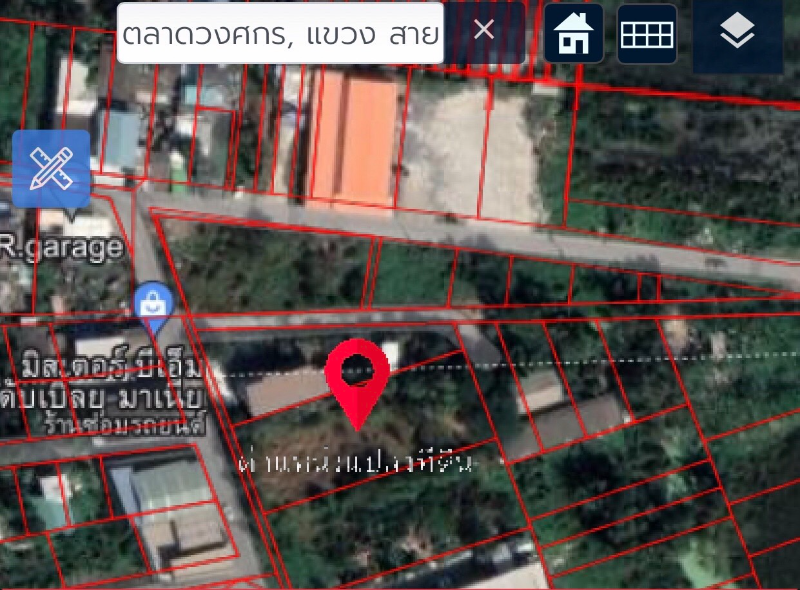The image size is (800, 590).
Task: Open the grid table icon button
Action: click(x=647, y=34)
